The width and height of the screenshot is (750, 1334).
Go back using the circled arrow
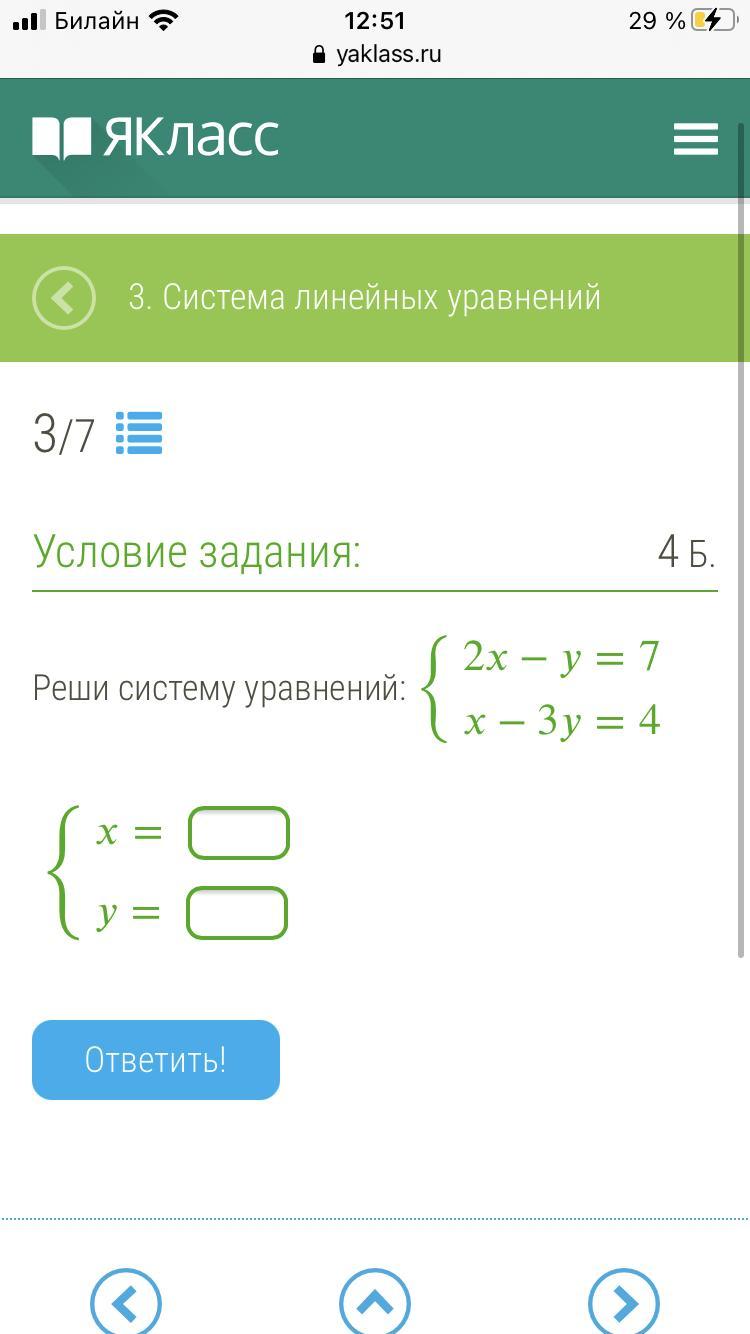(64, 298)
